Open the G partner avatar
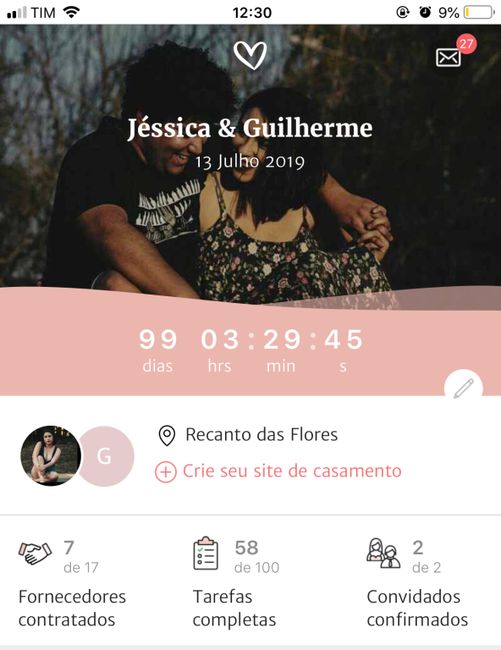This screenshot has width=501, height=650. tap(106, 456)
